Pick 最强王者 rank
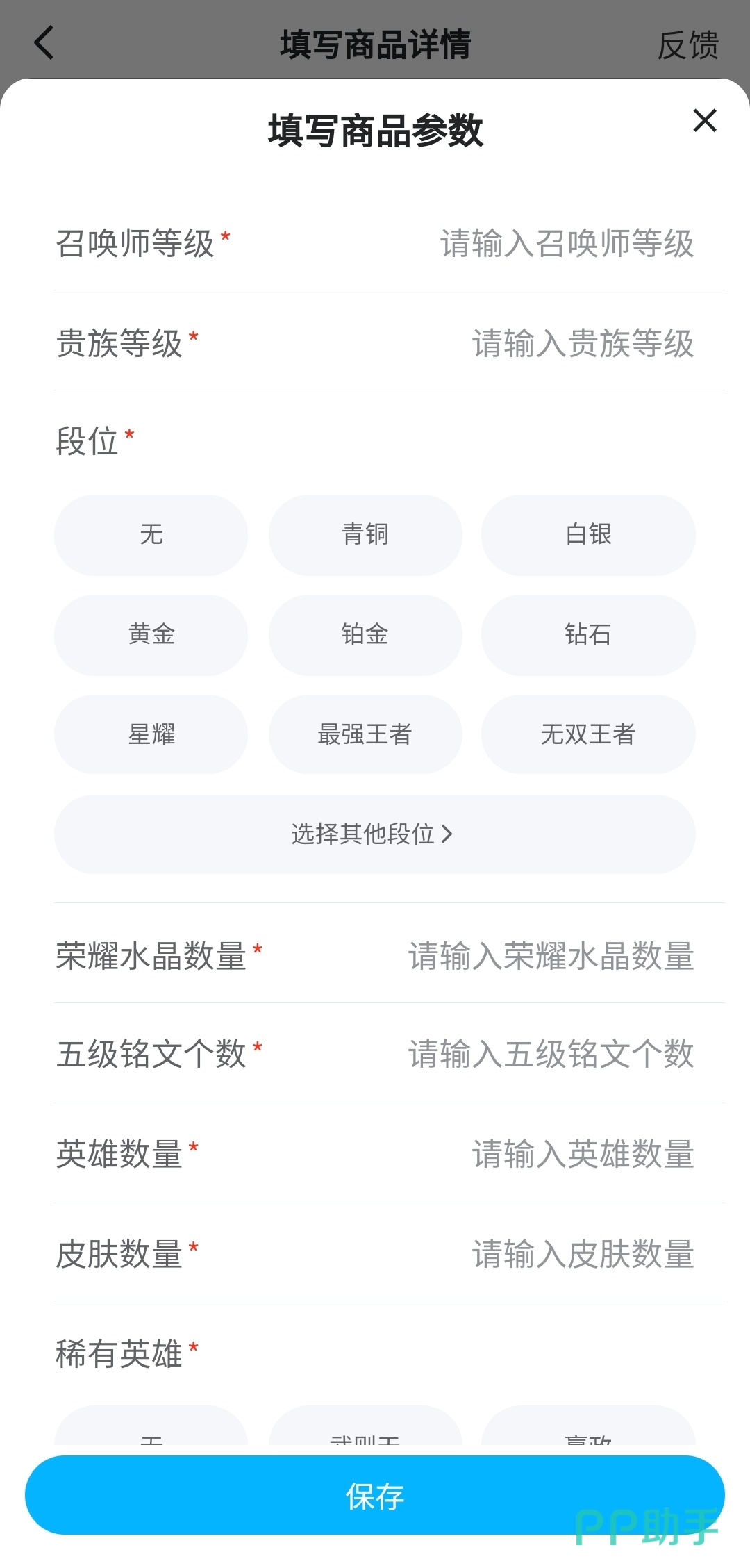Image resolution: width=750 pixels, height=1568 pixels. tap(365, 734)
